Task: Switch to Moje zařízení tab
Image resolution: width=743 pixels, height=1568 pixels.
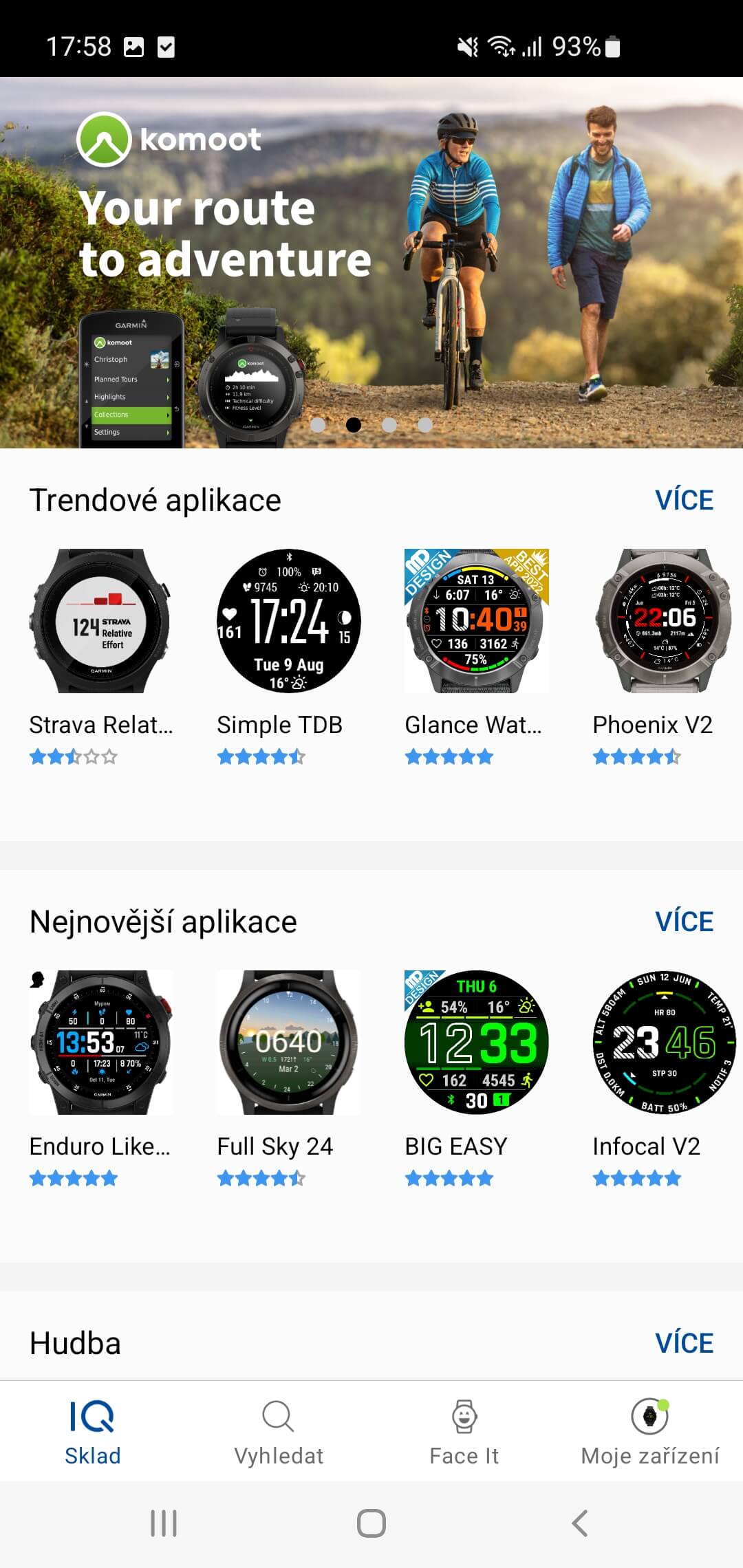Action: [650, 1432]
